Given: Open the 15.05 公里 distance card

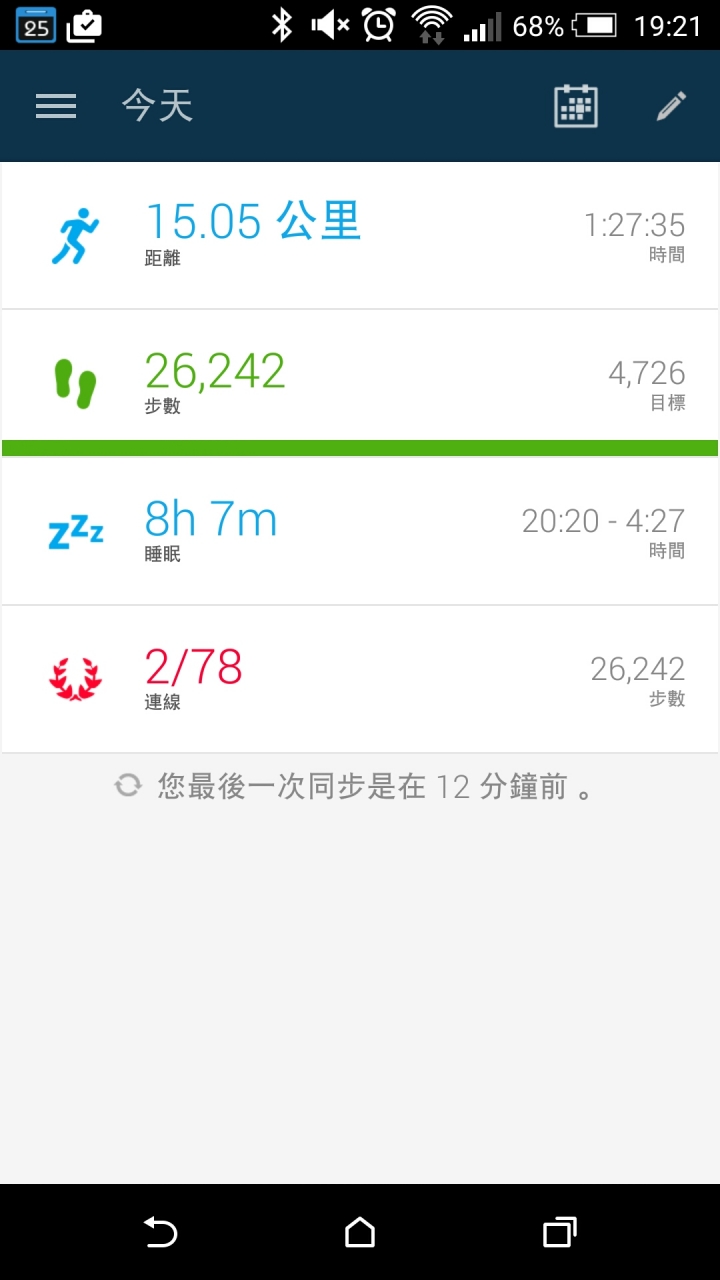Looking at the screenshot, I should click(360, 235).
